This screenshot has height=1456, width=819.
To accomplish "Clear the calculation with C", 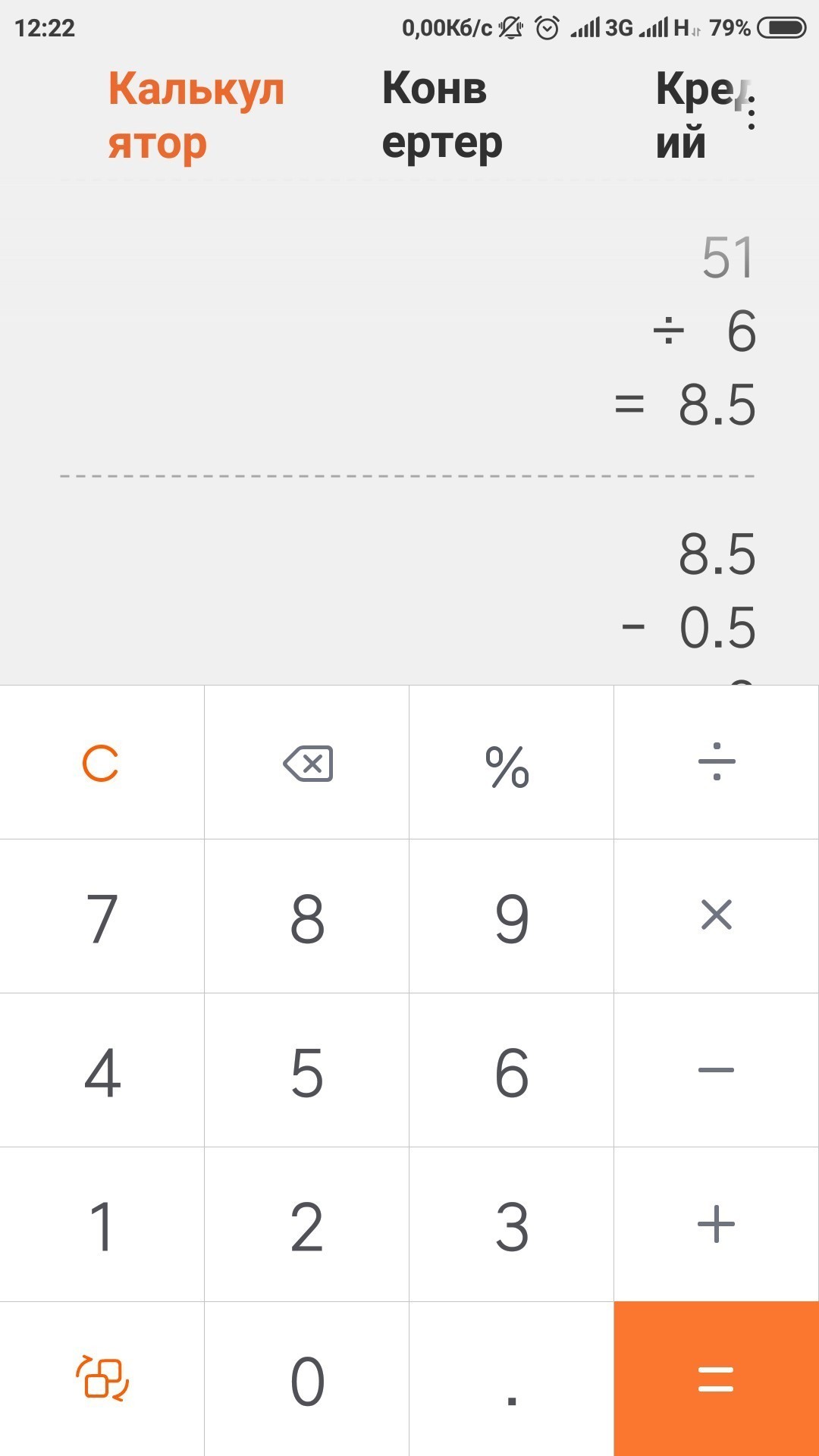I will pyautogui.click(x=102, y=763).
